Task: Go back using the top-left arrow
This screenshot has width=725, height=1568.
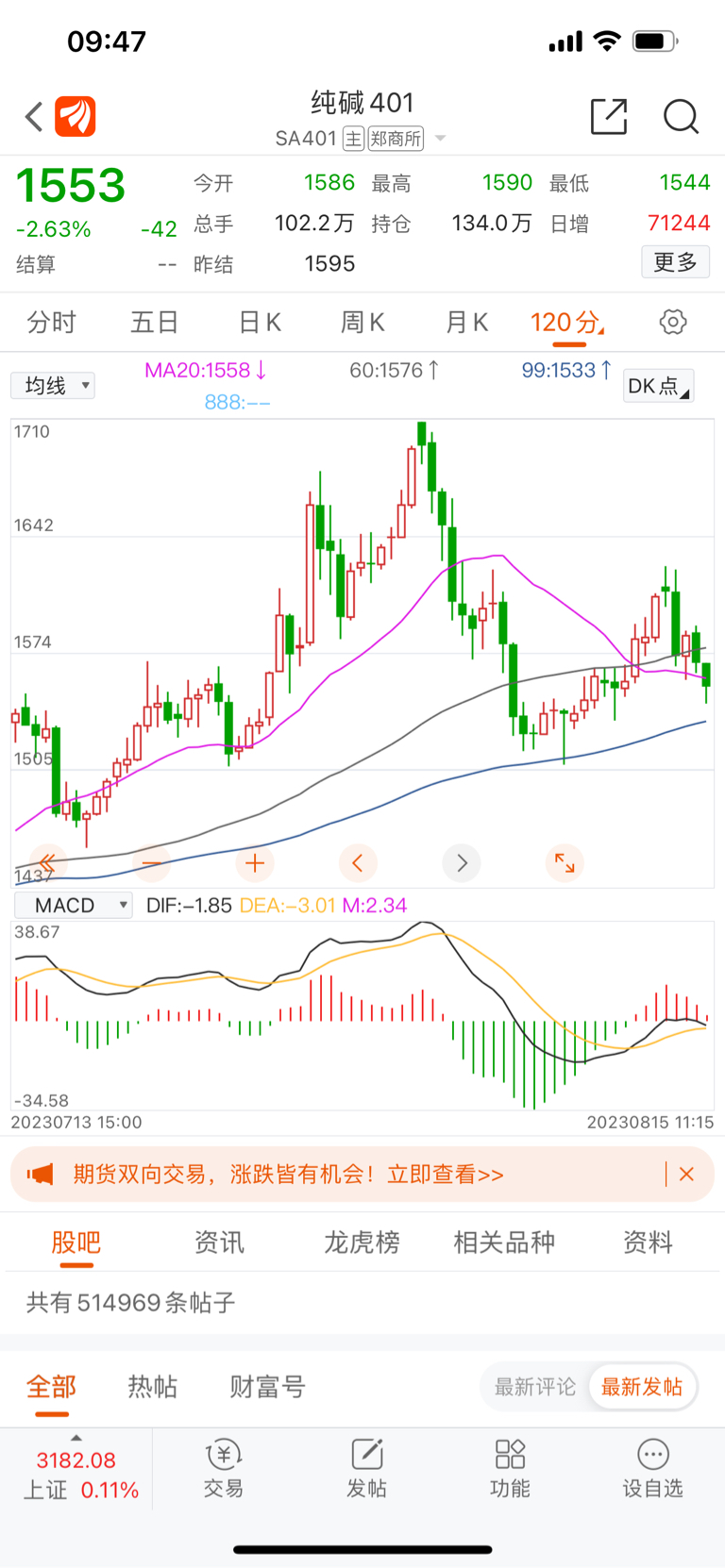Action: [34, 117]
